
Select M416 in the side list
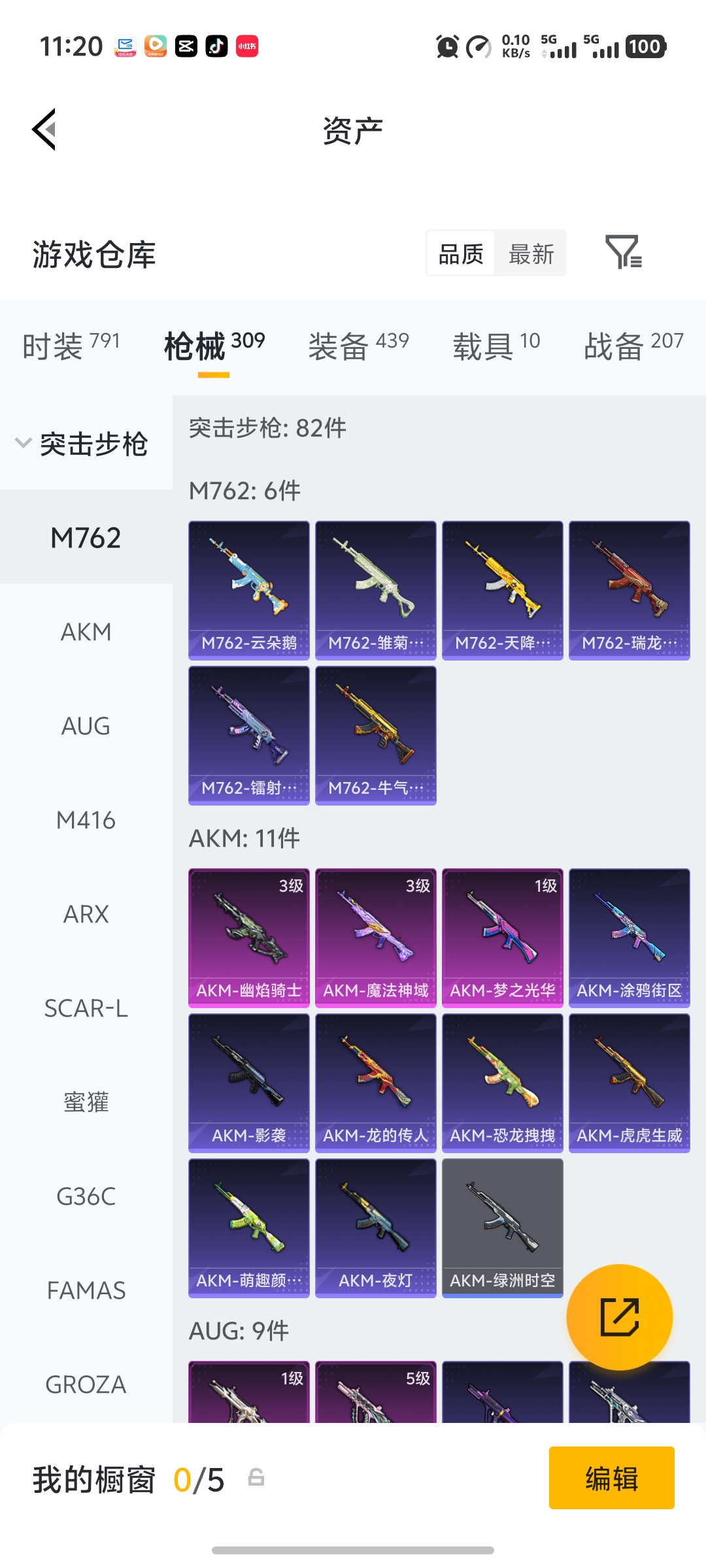[x=86, y=820]
